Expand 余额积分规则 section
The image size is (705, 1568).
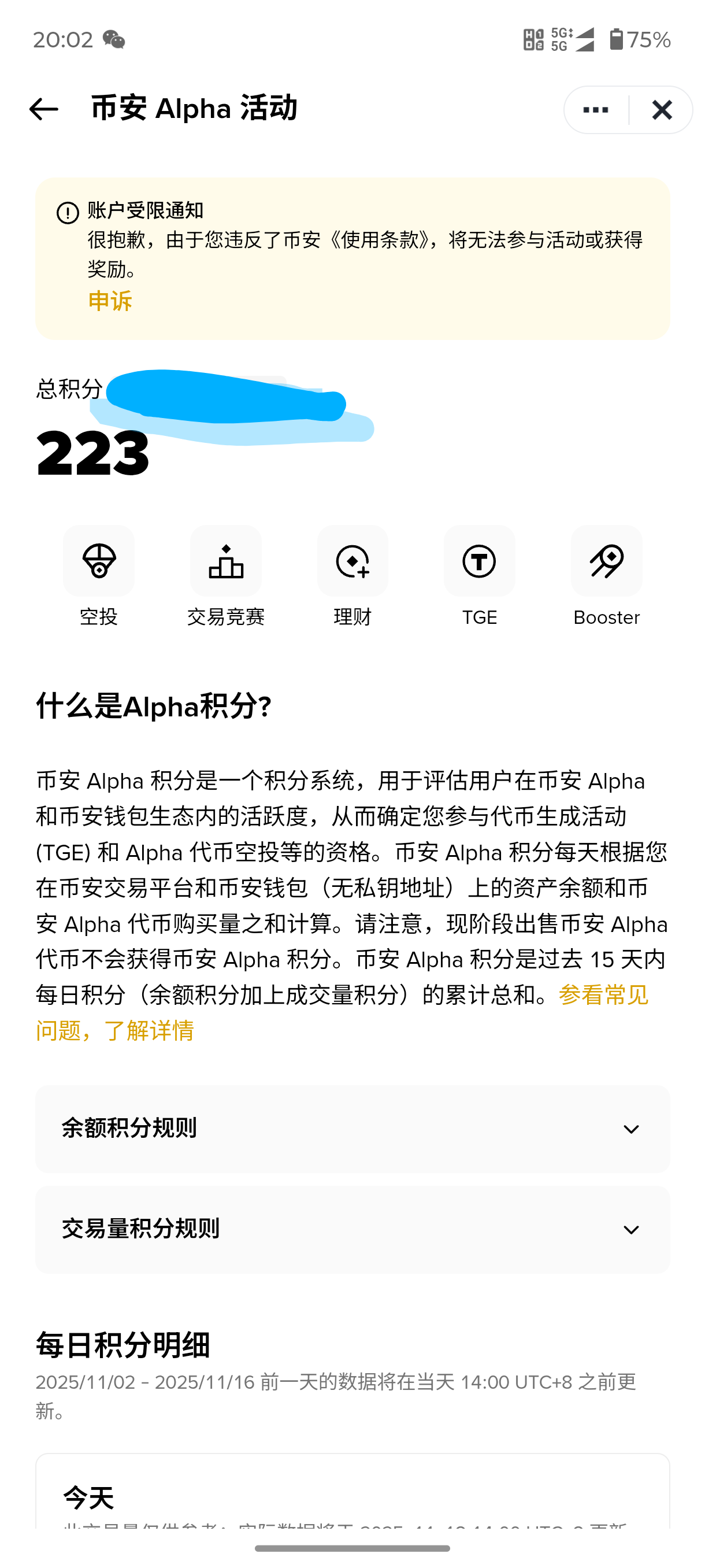[x=352, y=1129]
